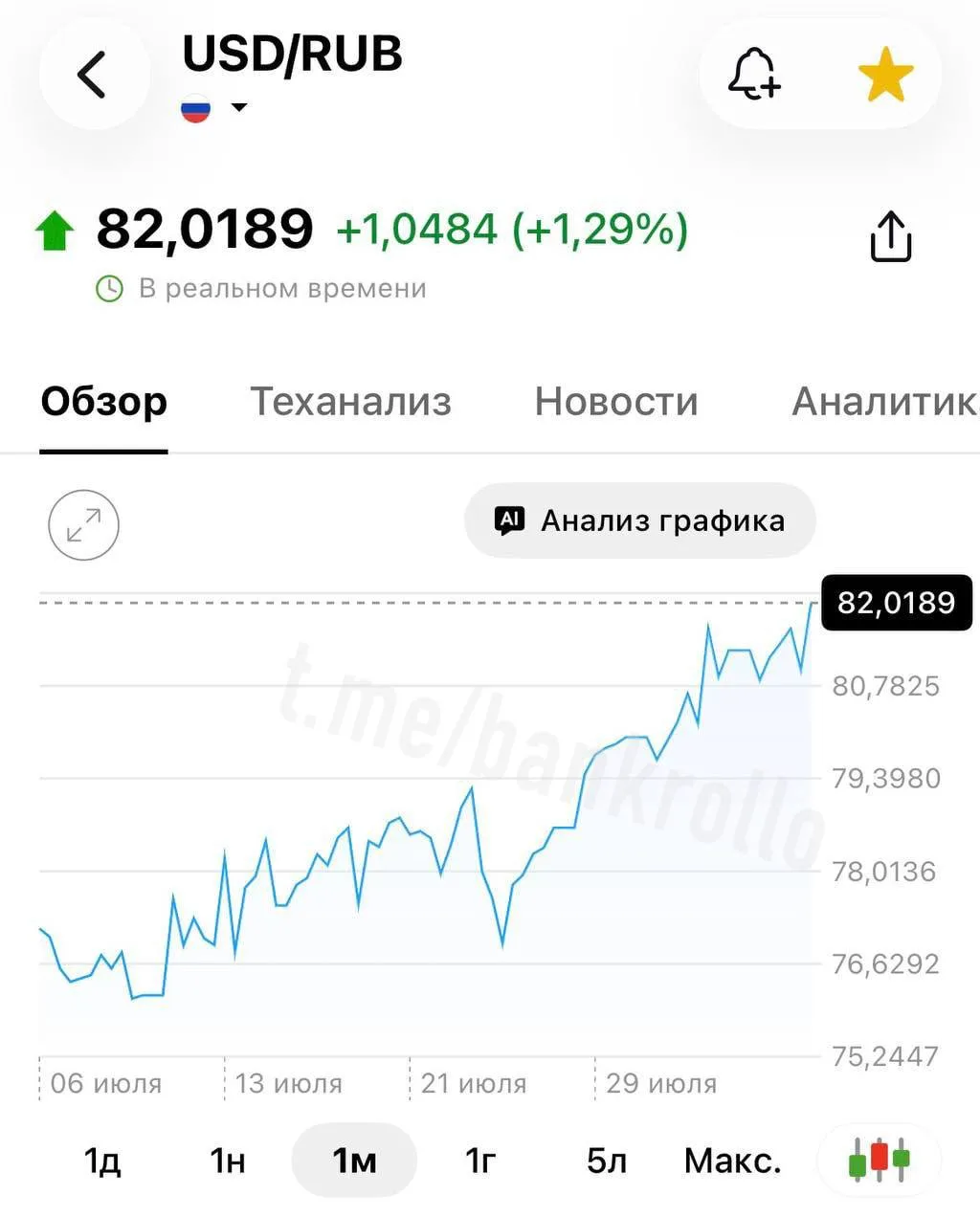The width and height of the screenshot is (980, 1217).
Task: Change chart type with the candlestick icon
Action: point(879,1160)
